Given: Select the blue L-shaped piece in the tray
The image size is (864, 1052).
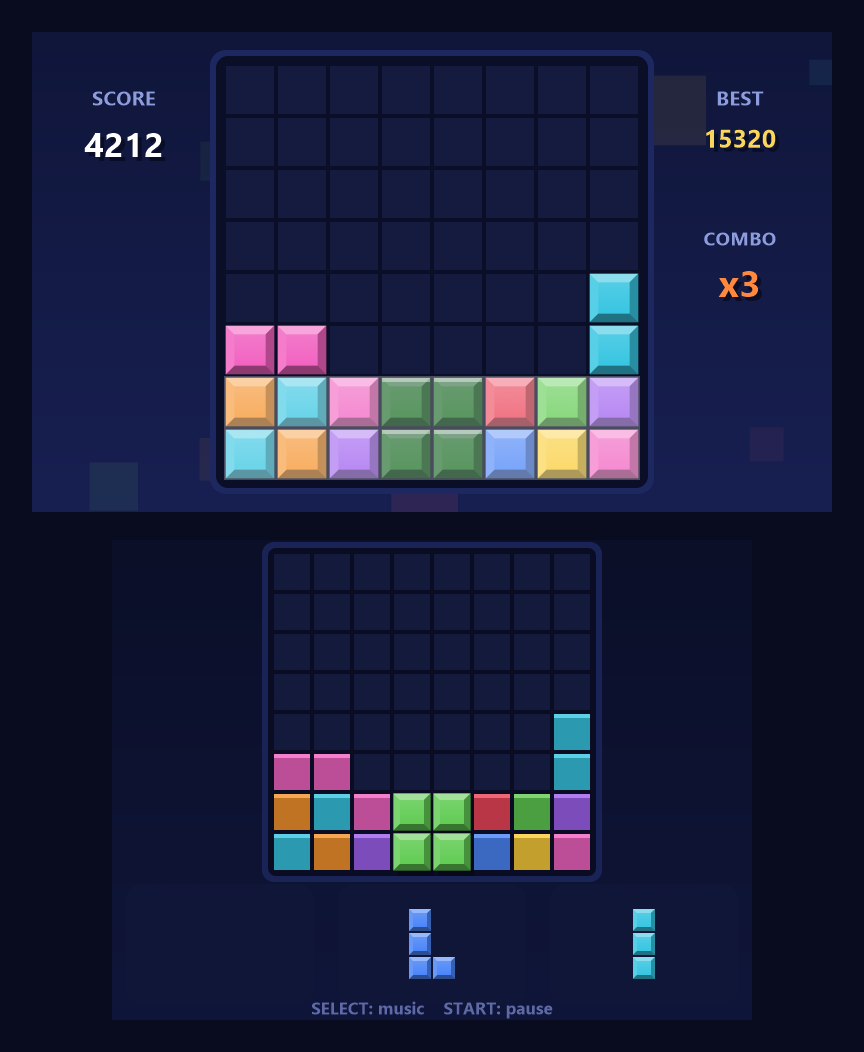Looking at the screenshot, I should (x=431, y=943).
